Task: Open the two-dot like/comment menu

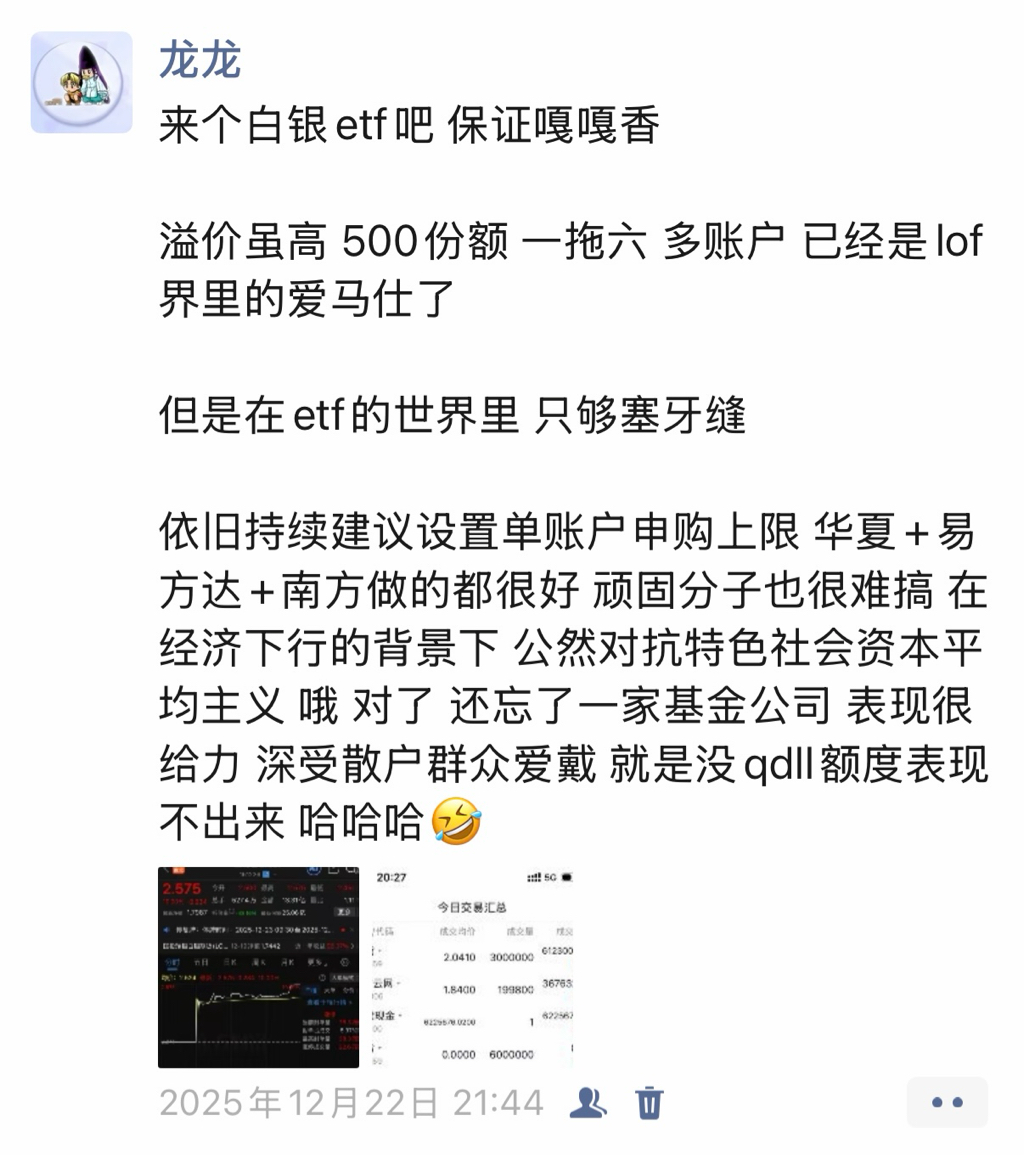Action: pos(947,1102)
